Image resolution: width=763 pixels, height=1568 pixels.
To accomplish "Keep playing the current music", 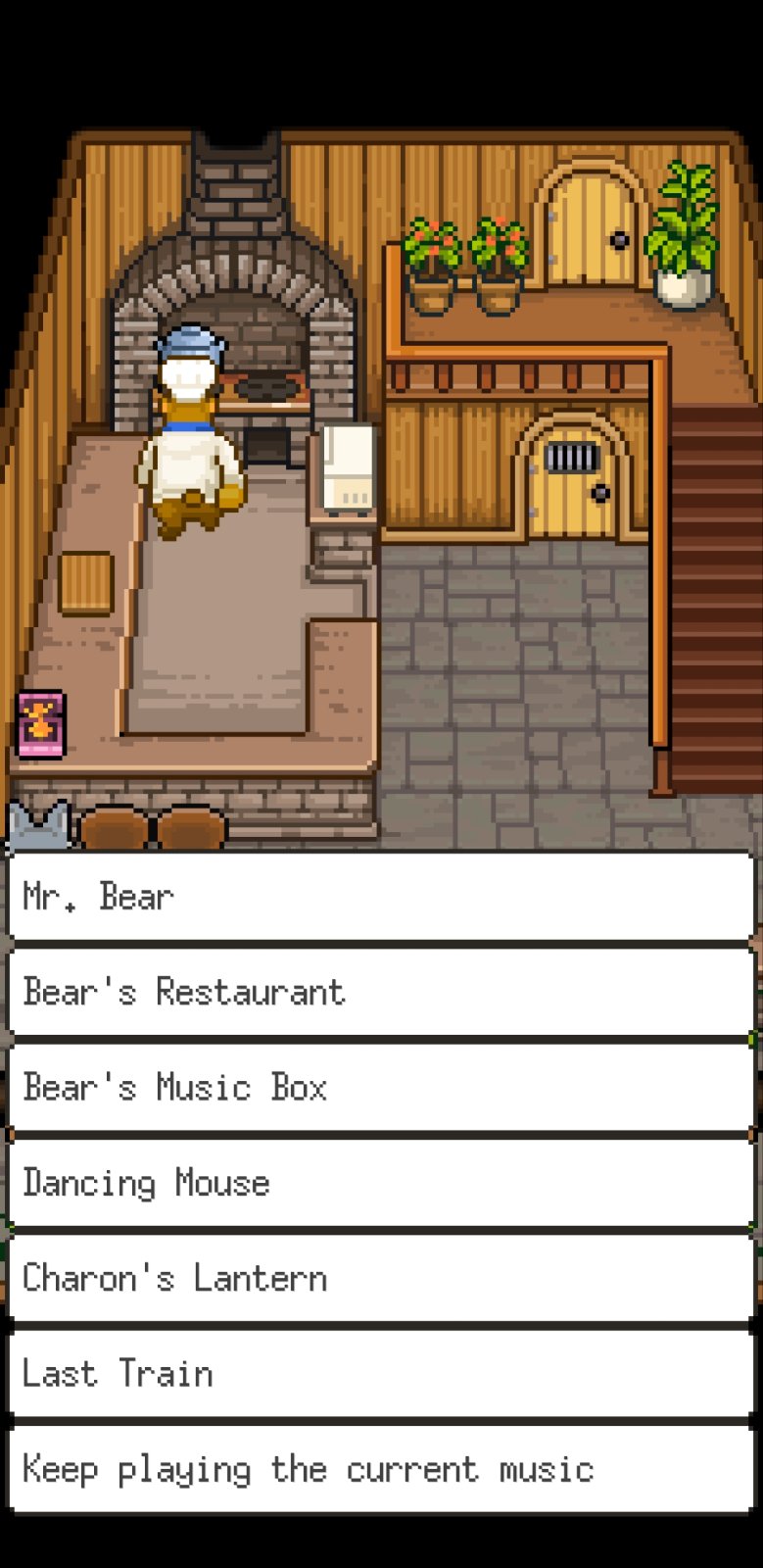I will 381,1469.
